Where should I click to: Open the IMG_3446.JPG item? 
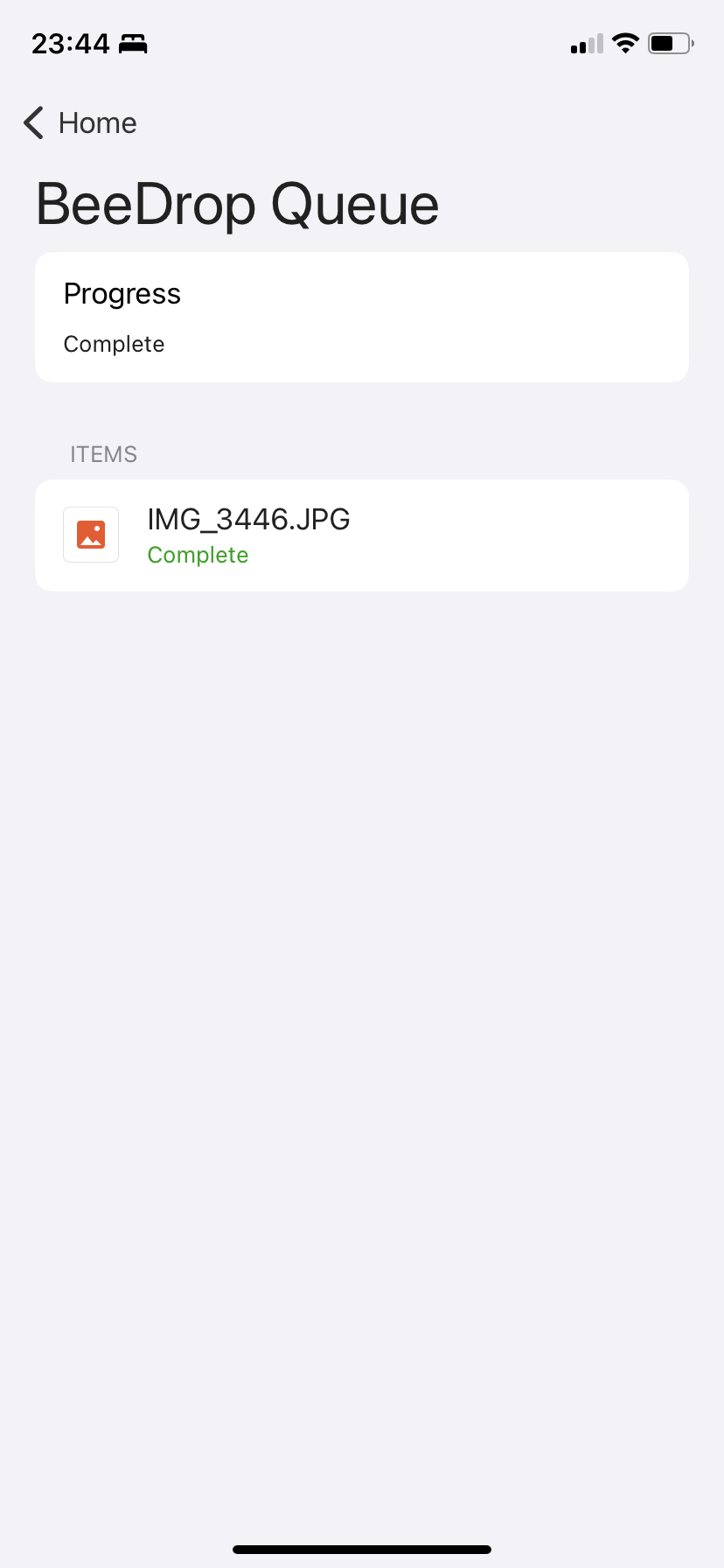[x=362, y=535]
